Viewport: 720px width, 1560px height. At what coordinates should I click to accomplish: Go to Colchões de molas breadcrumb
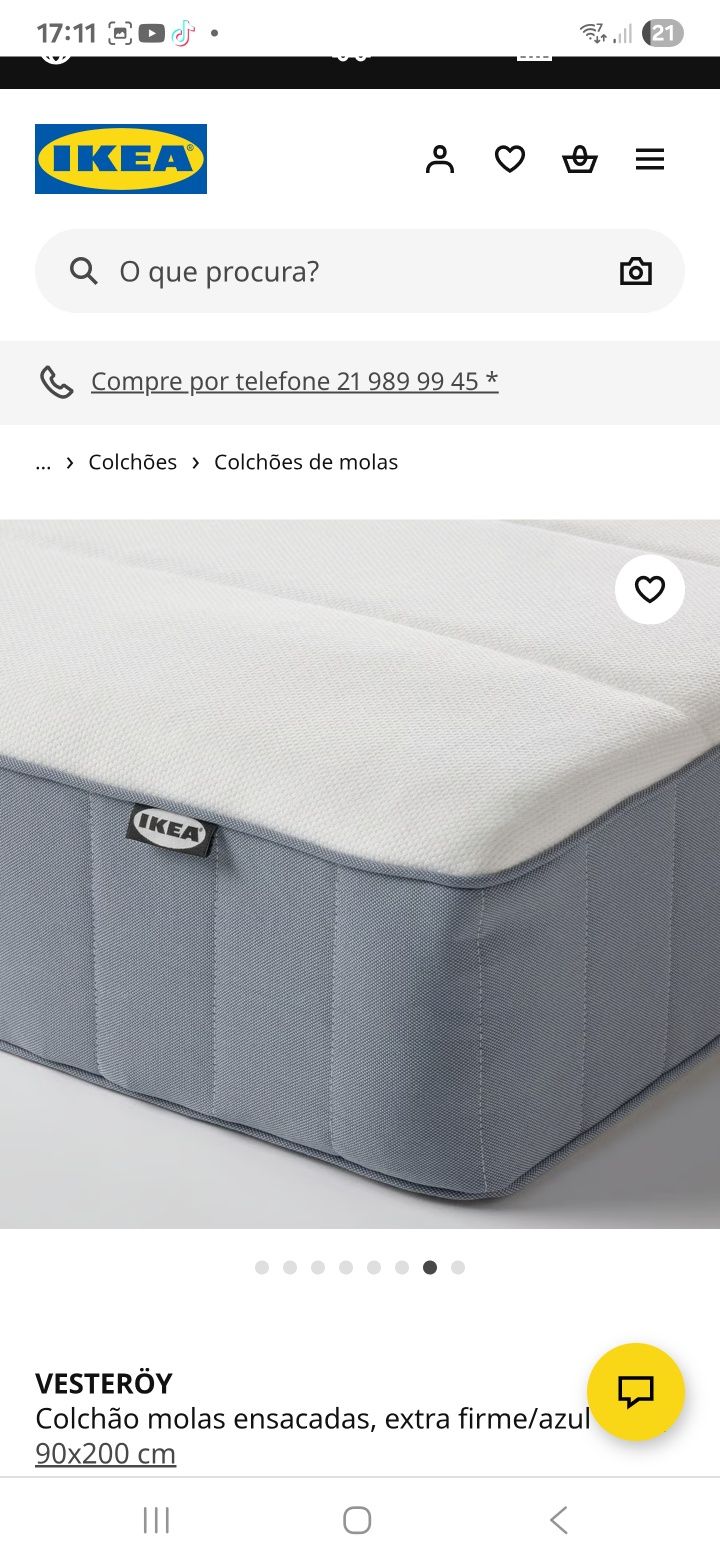coord(306,462)
